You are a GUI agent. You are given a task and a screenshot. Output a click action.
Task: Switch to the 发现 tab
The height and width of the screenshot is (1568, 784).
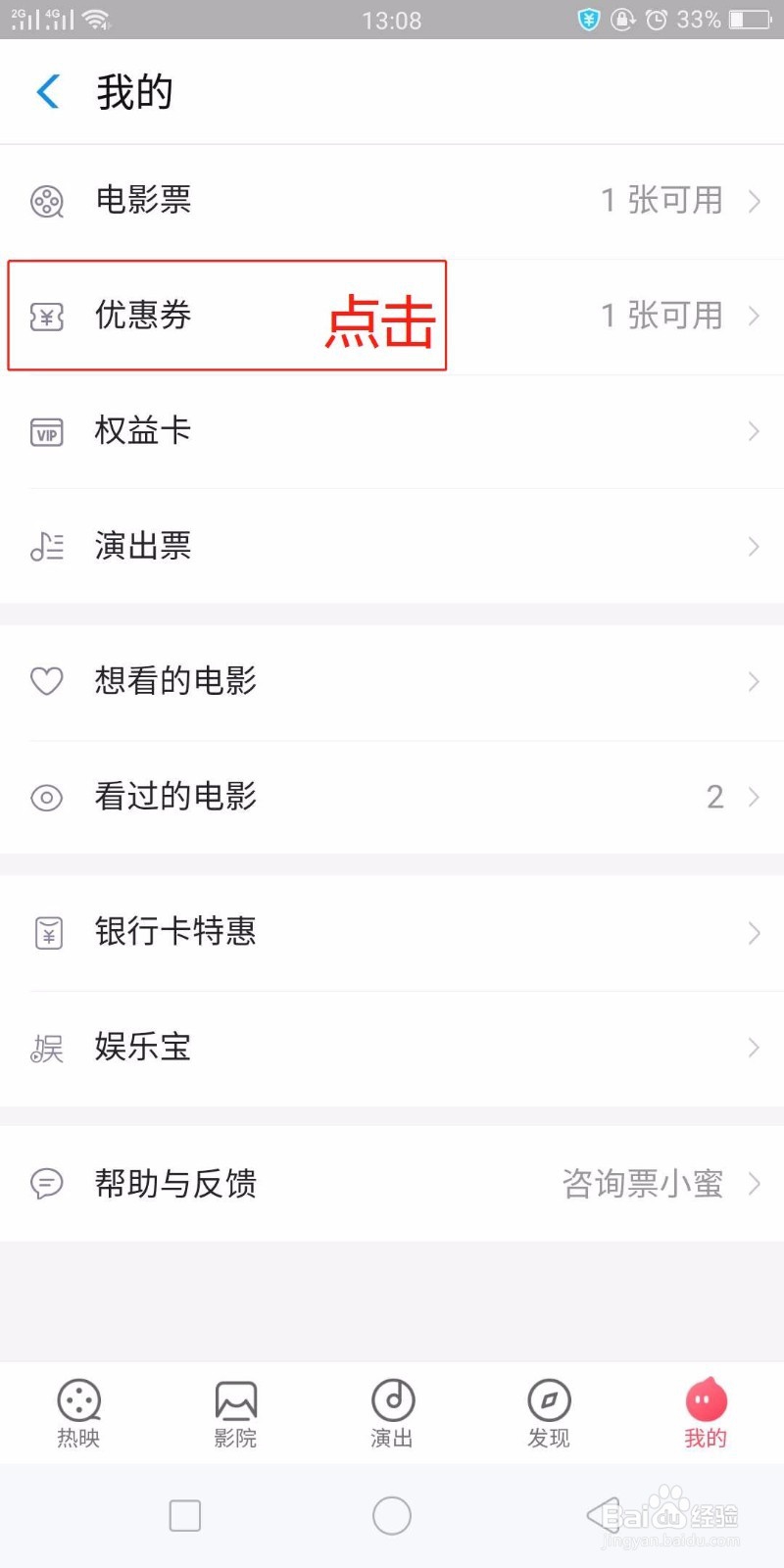[549, 1413]
